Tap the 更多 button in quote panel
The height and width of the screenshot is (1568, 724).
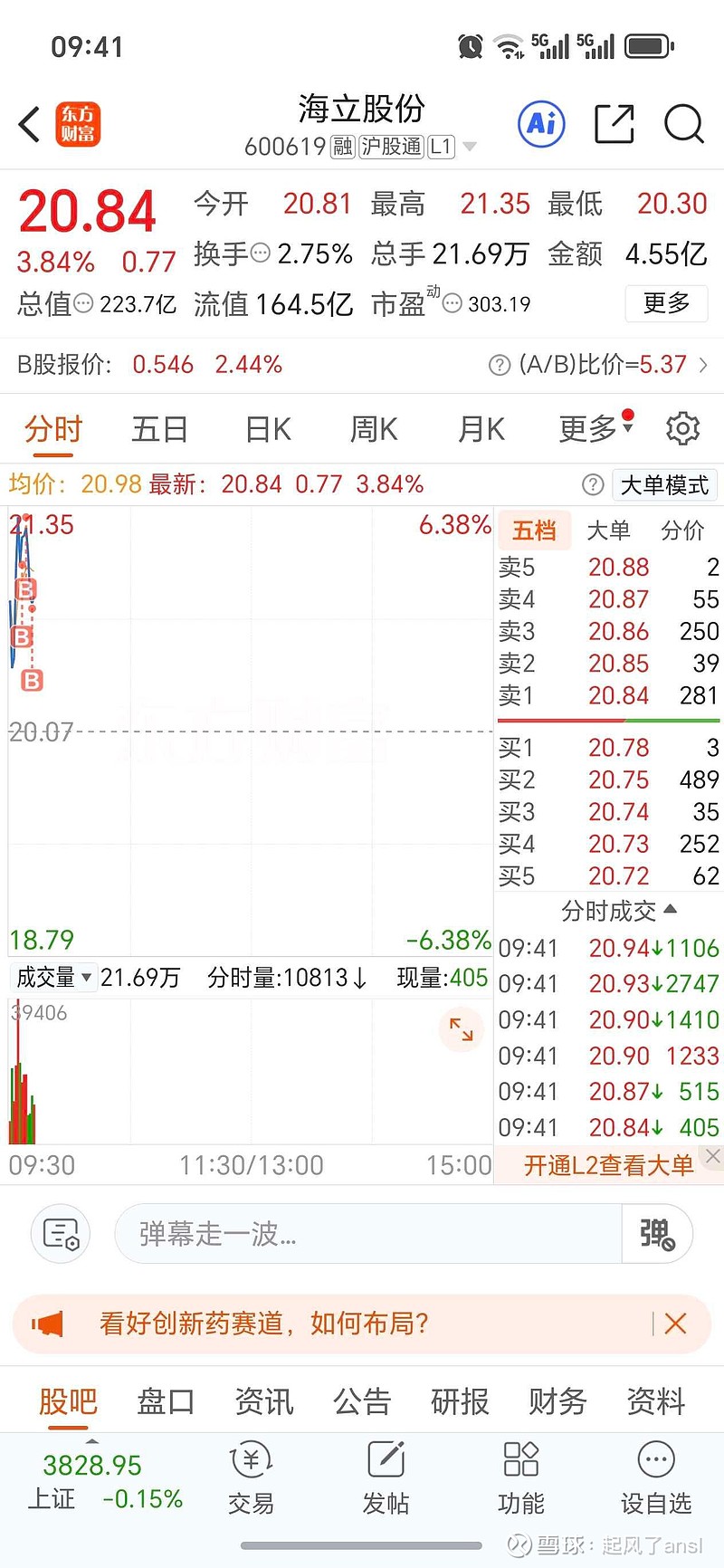click(666, 304)
